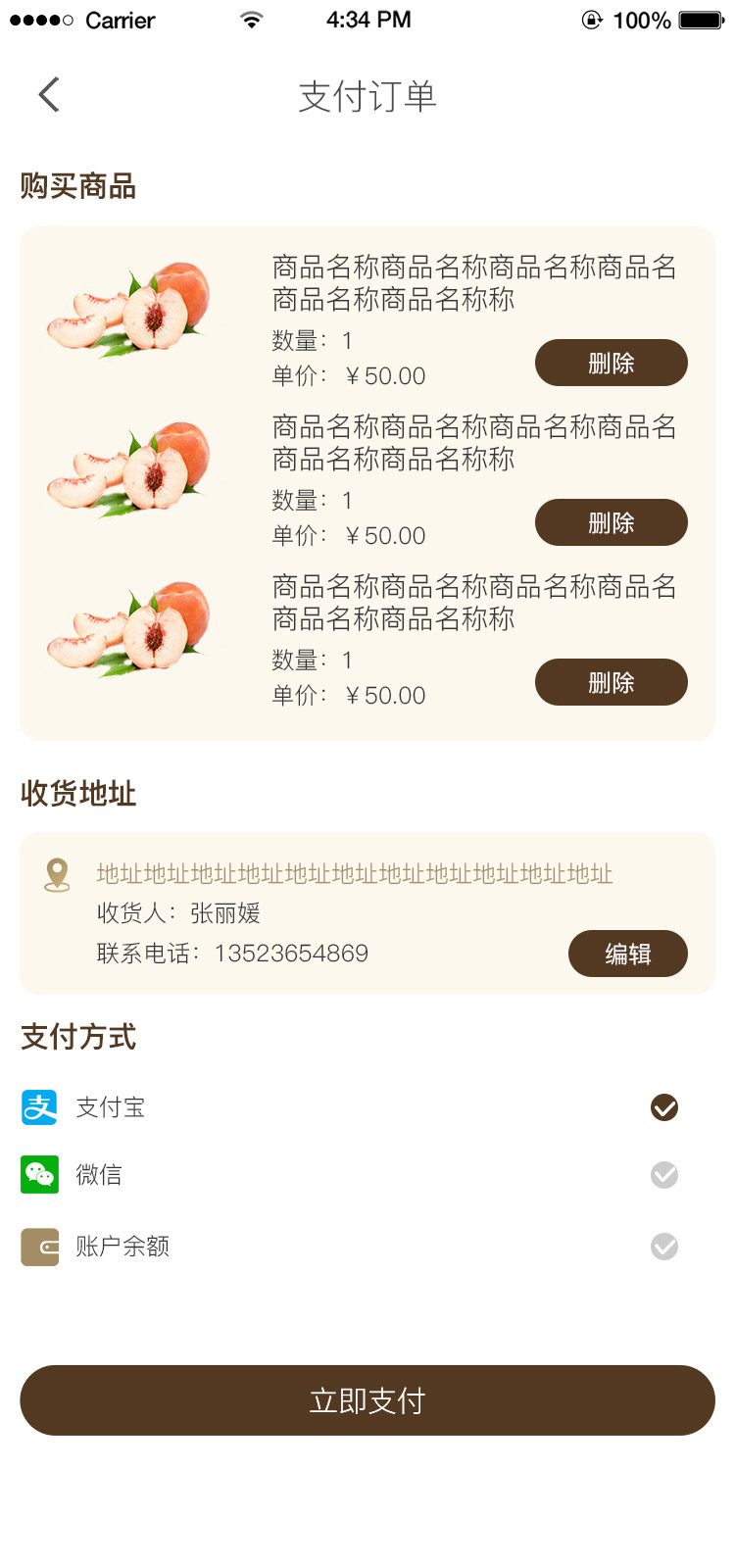Pick 账户余额 as payment method

point(367,1247)
